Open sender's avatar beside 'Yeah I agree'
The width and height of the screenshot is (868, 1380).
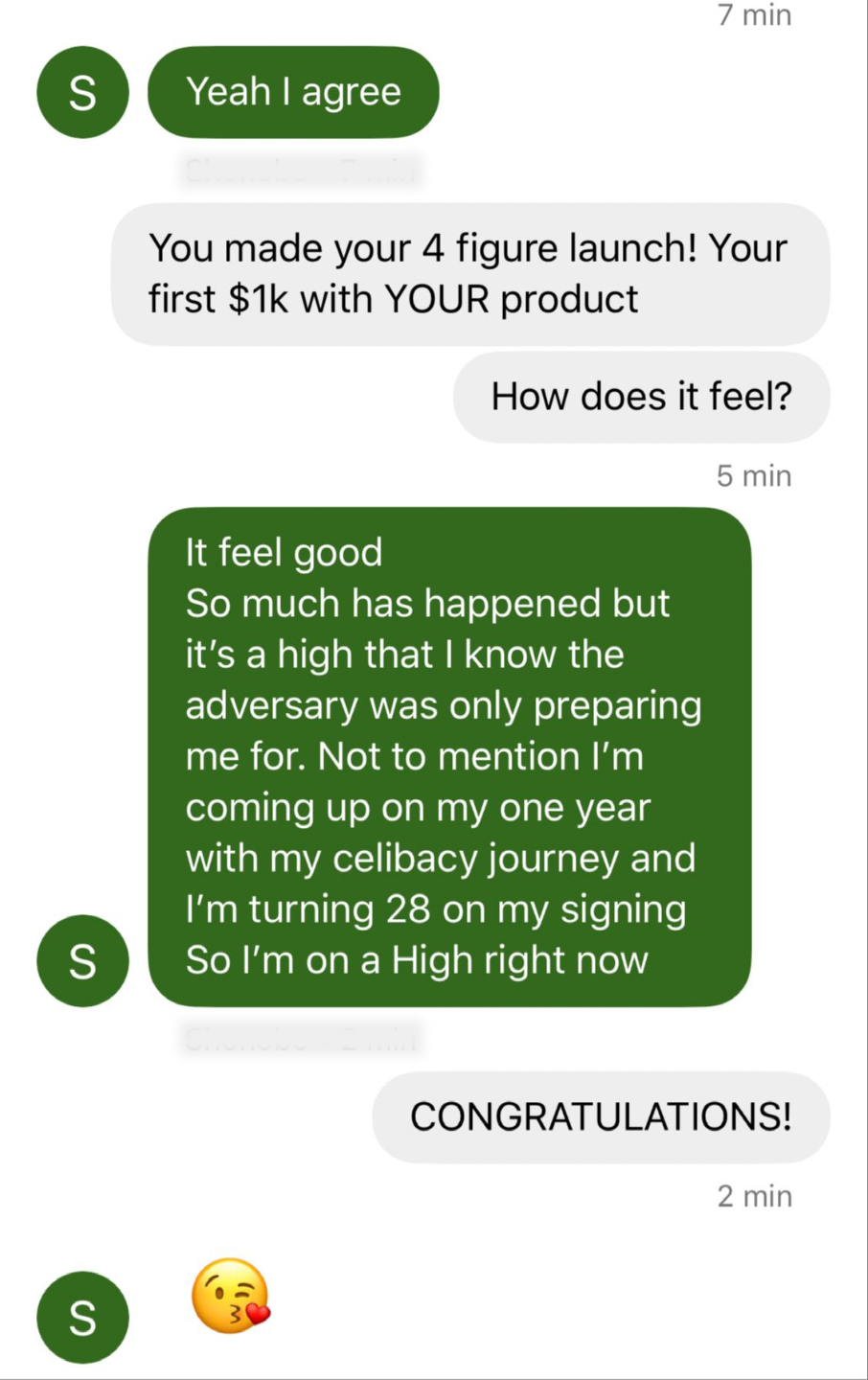[82, 93]
